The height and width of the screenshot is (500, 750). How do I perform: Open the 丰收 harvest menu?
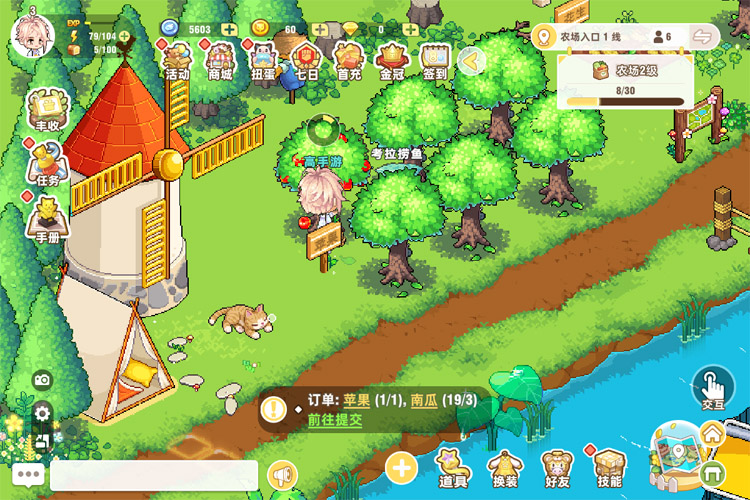tap(46, 110)
